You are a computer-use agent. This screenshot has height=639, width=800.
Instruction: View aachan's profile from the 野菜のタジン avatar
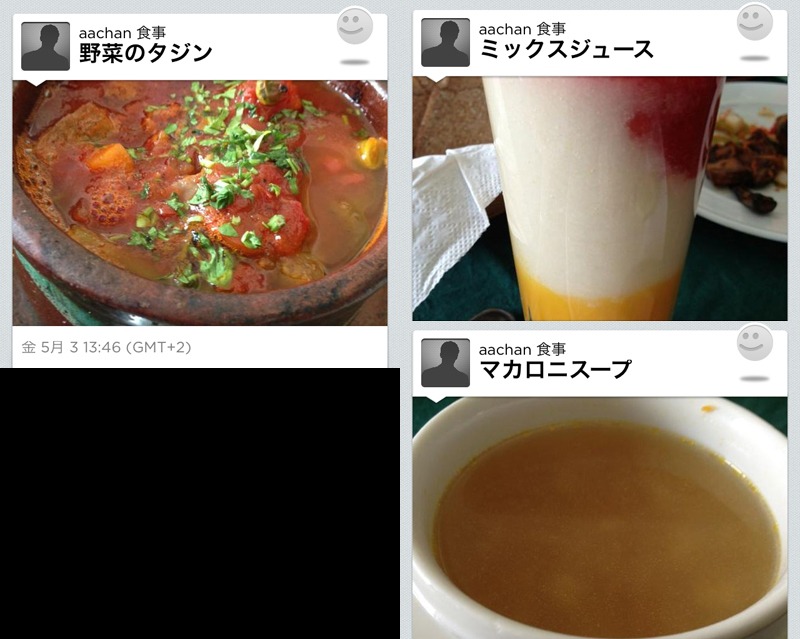click(45, 46)
